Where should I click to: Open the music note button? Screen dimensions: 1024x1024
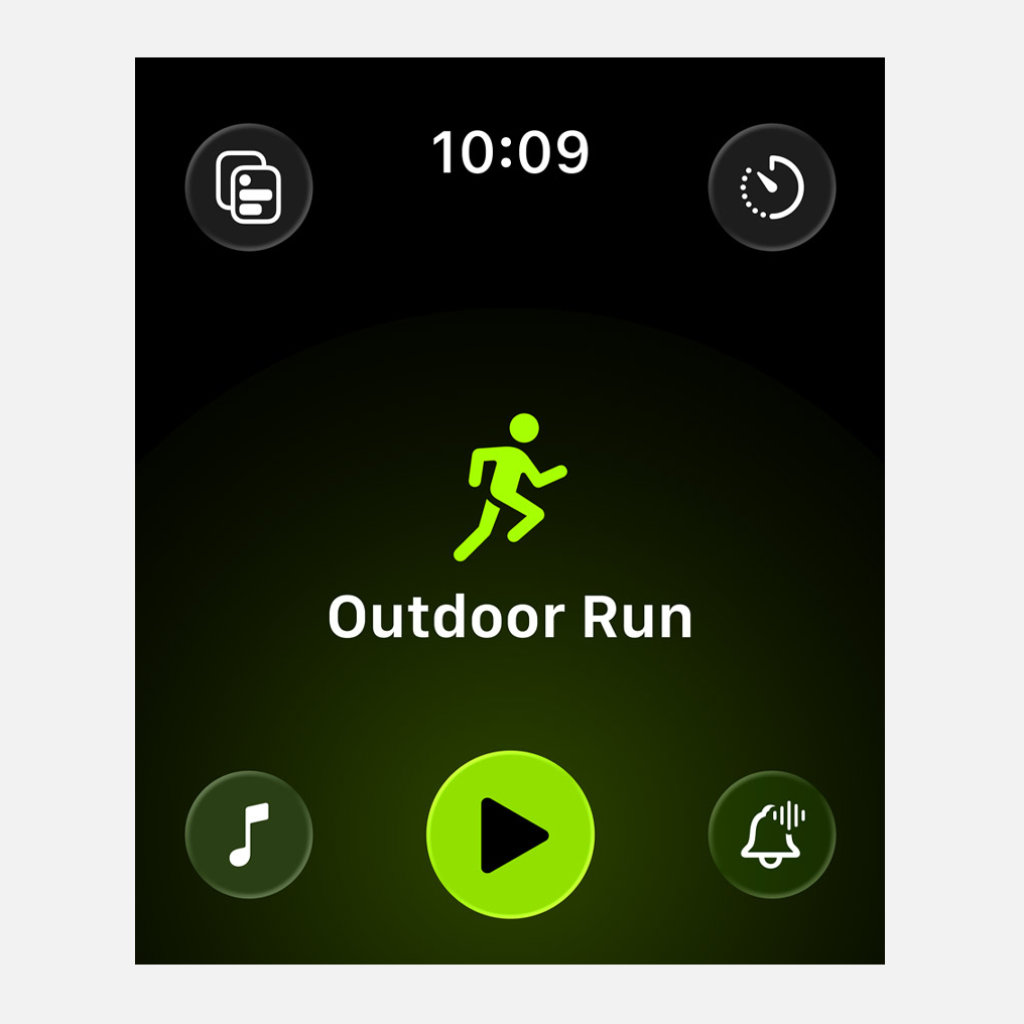(x=249, y=834)
